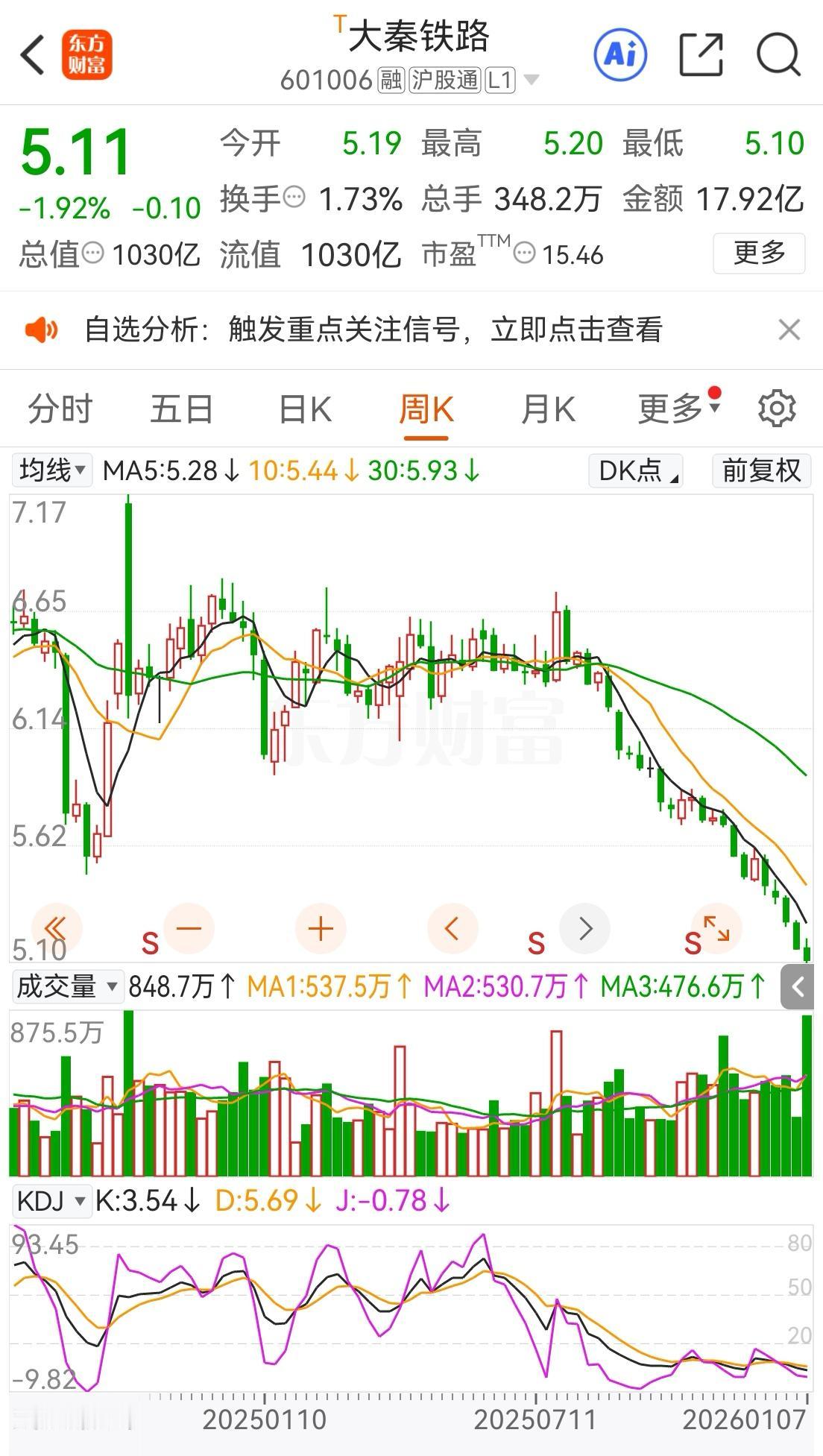Toggle the DK点 indicator

point(634,471)
